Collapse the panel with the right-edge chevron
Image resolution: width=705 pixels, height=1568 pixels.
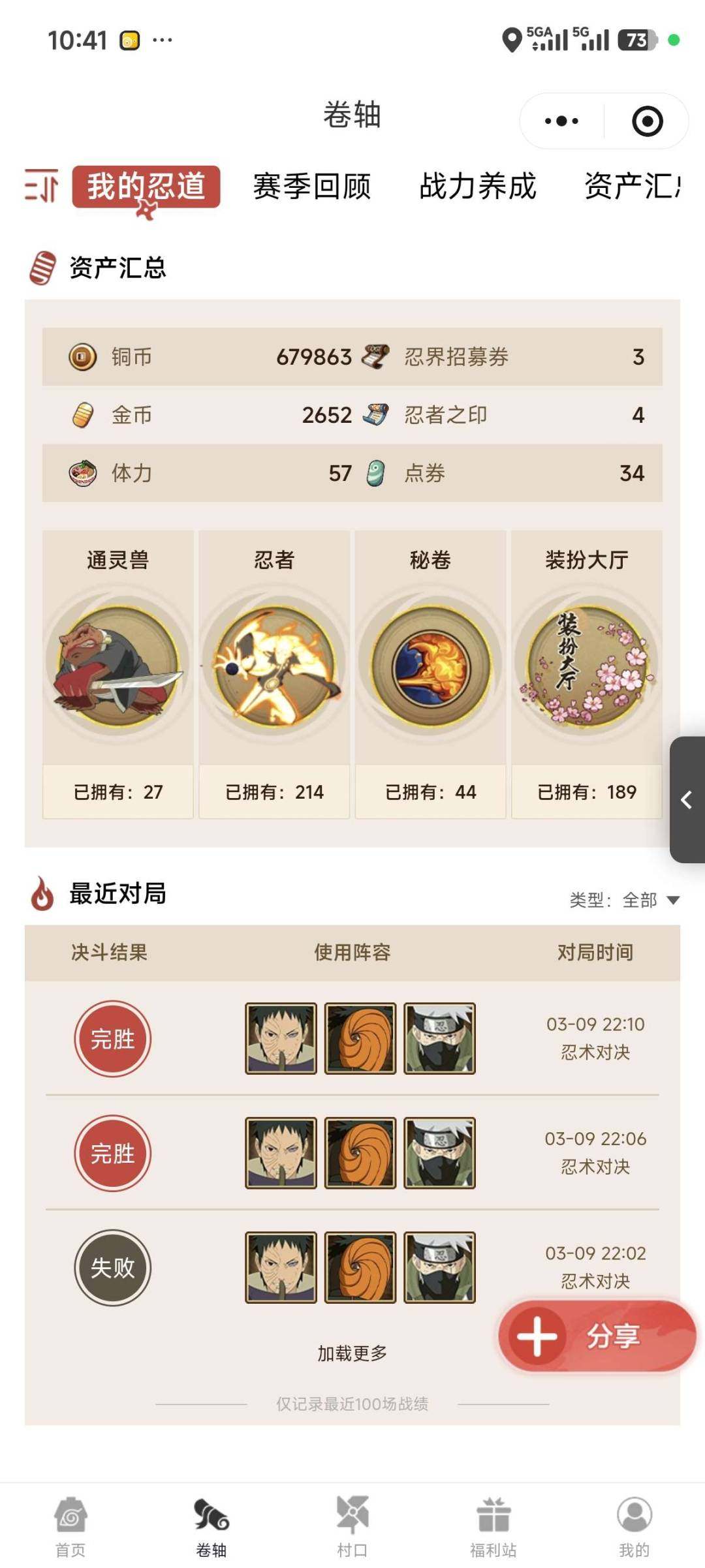click(687, 799)
